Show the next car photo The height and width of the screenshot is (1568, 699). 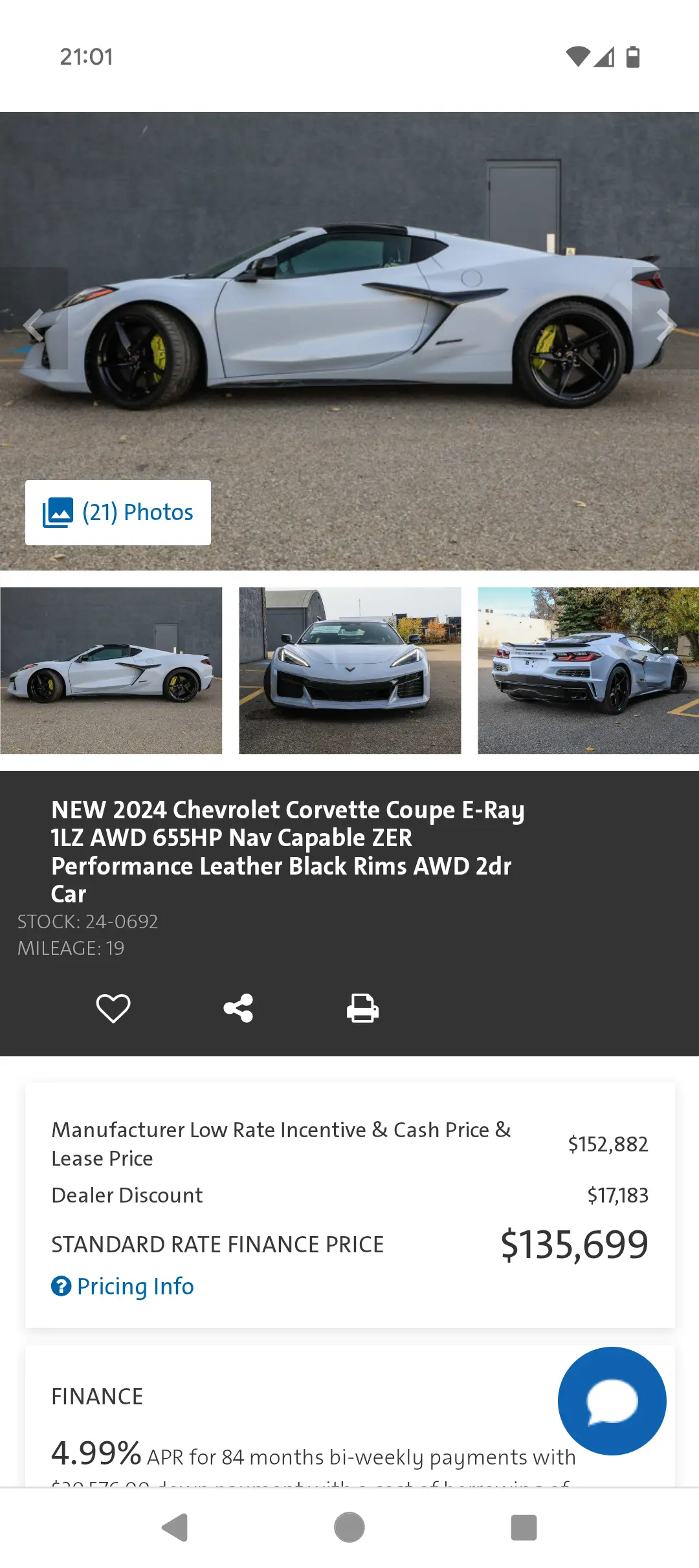coord(665,325)
